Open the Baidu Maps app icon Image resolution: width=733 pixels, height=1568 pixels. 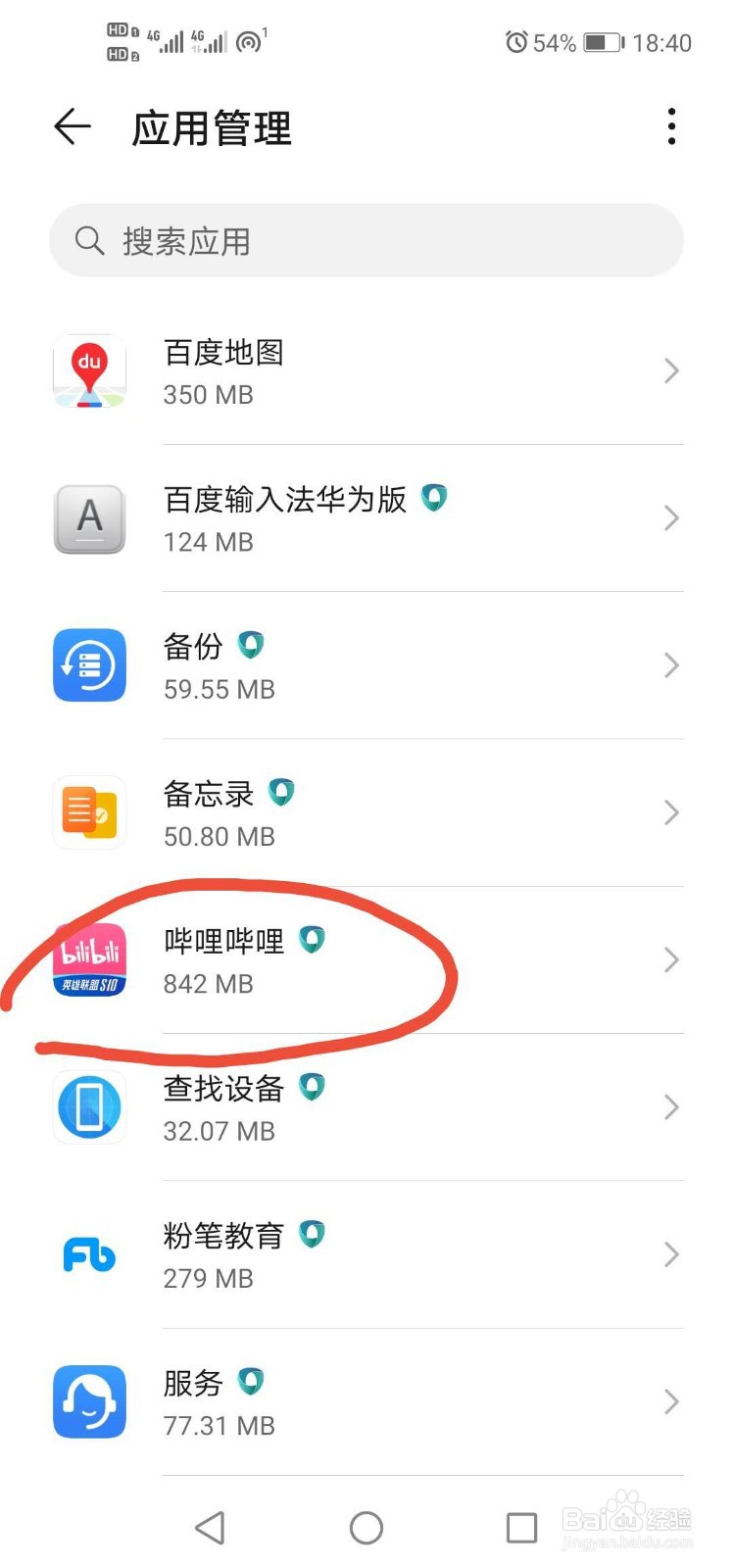(x=89, y=370)
